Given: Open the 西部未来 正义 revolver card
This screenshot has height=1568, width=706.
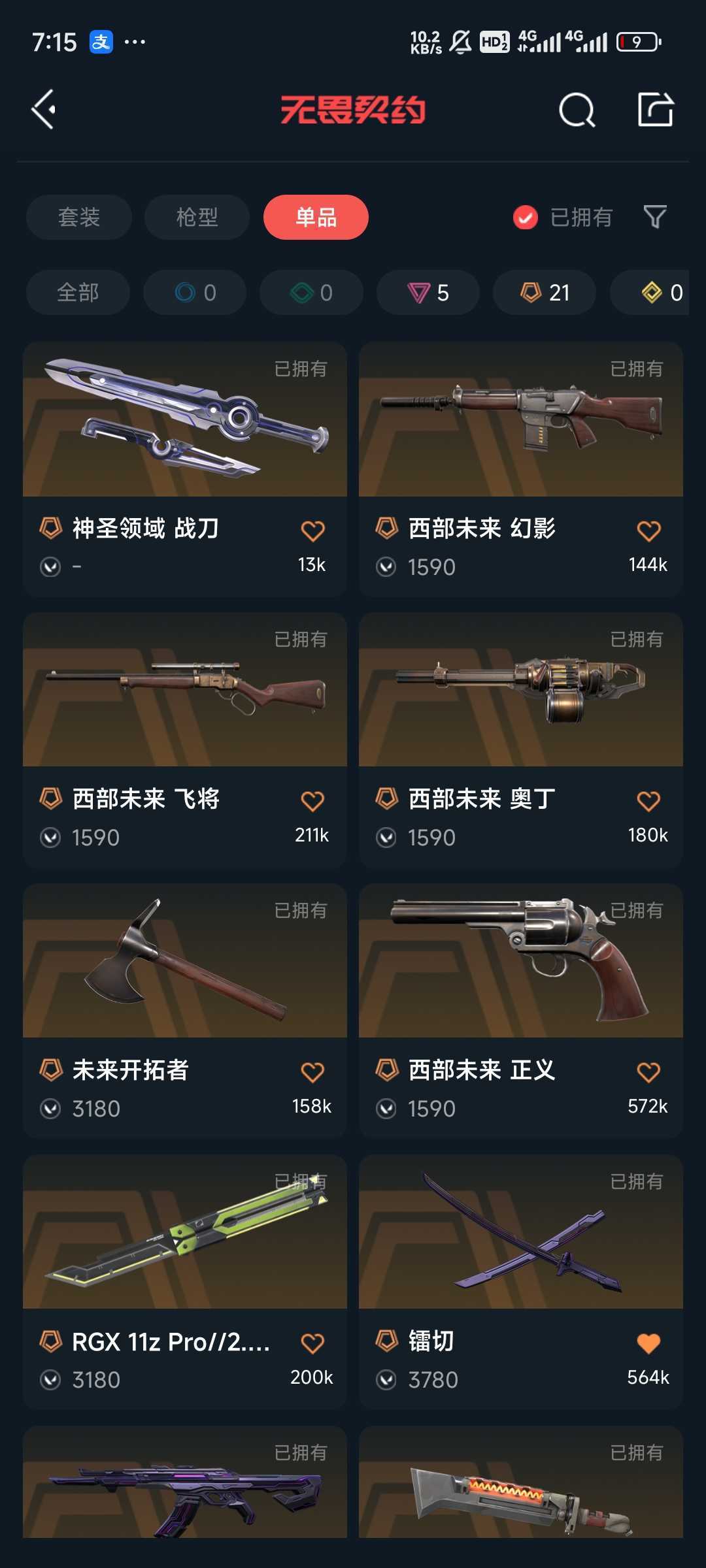Looking at the screenshot, I should pos(521,1011).
